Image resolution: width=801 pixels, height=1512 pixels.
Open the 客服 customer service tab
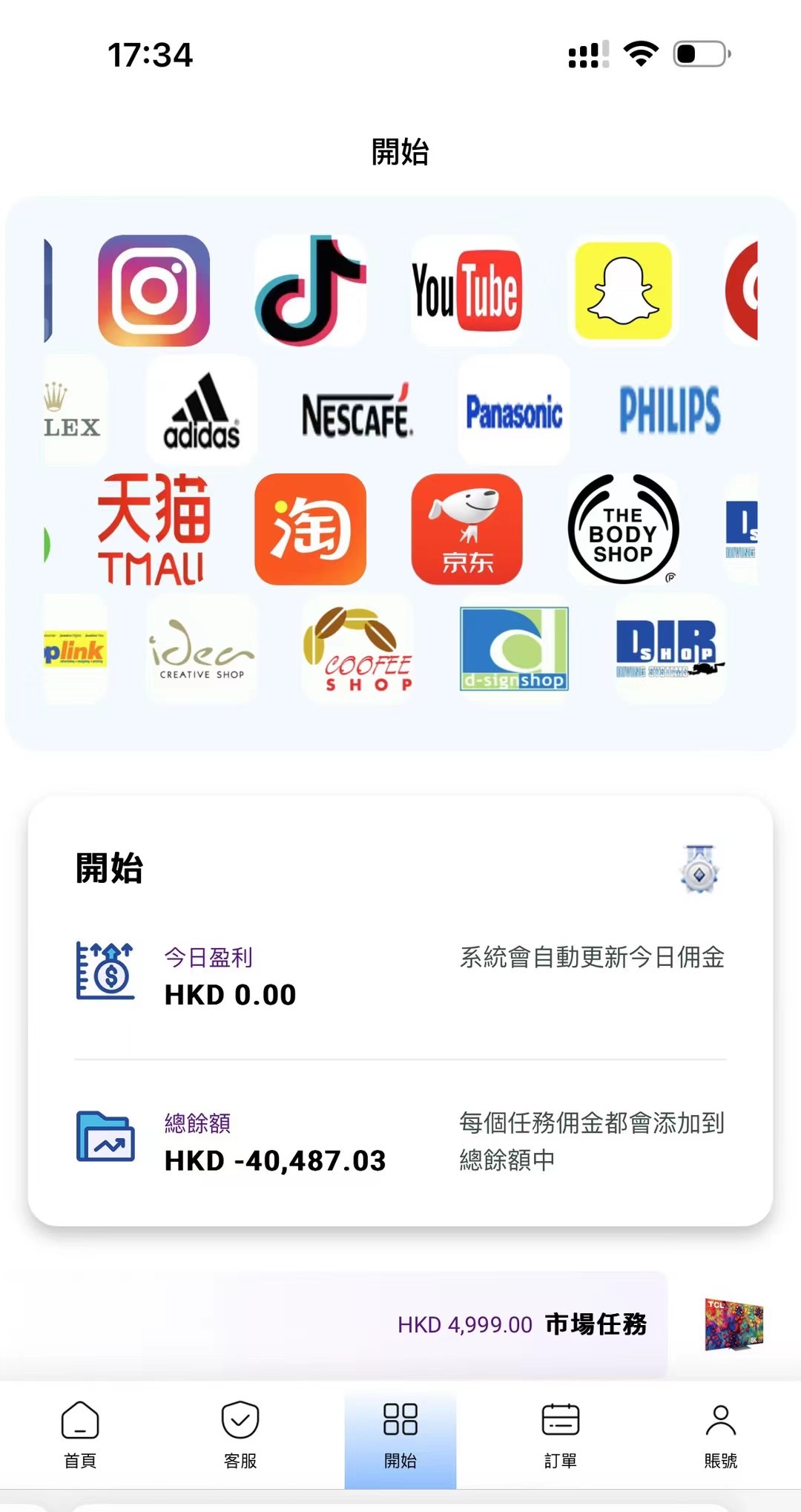click(240, 1435)
